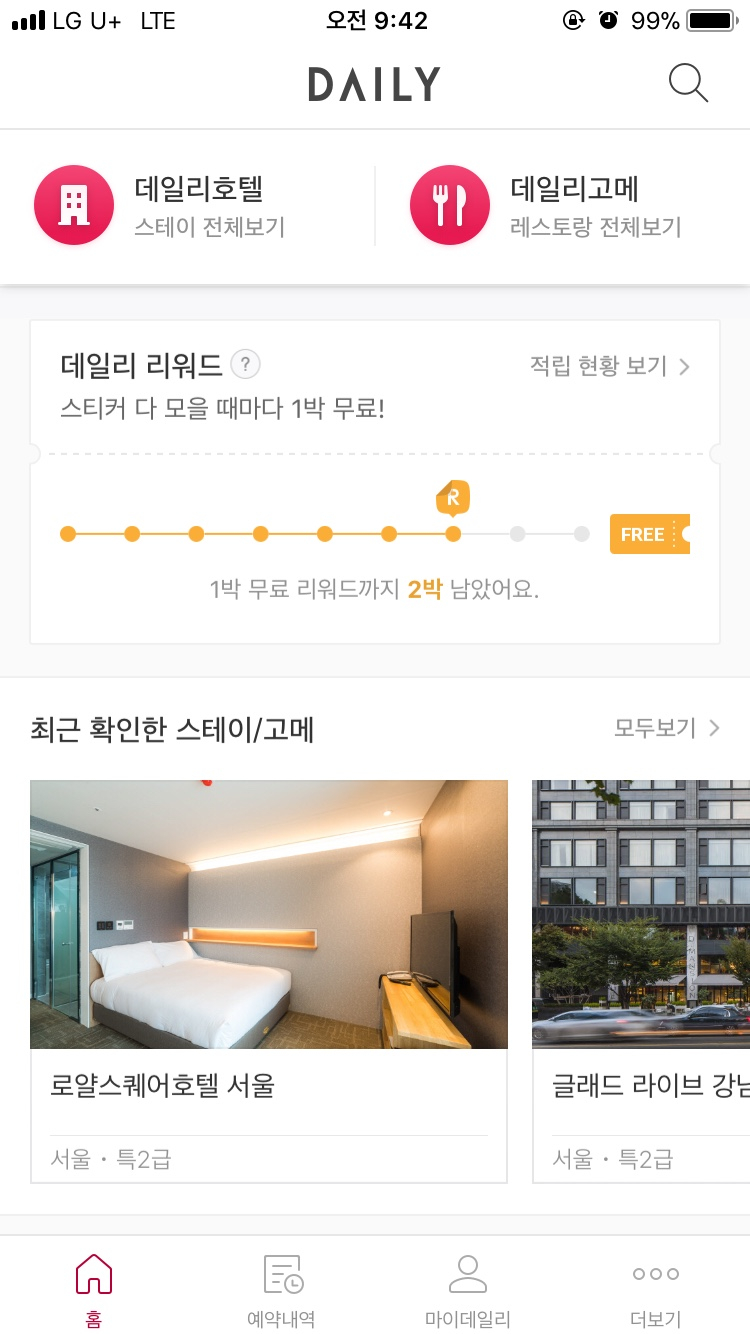Open 로얄스퀘어호텔 서울 card
The width and height of the screenshot is (750, 1334).
coord(268,980)
